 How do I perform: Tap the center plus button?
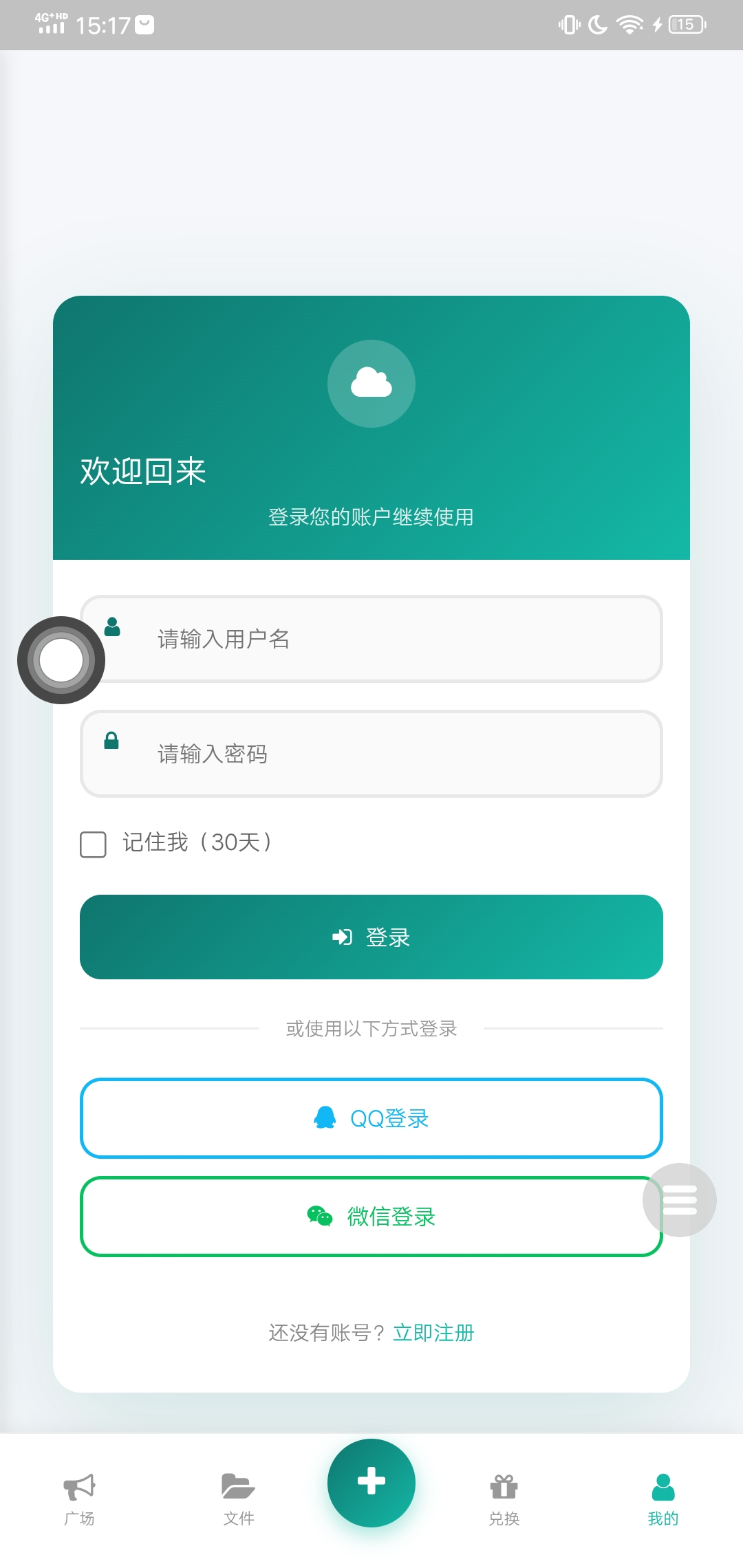(371, 1482)
